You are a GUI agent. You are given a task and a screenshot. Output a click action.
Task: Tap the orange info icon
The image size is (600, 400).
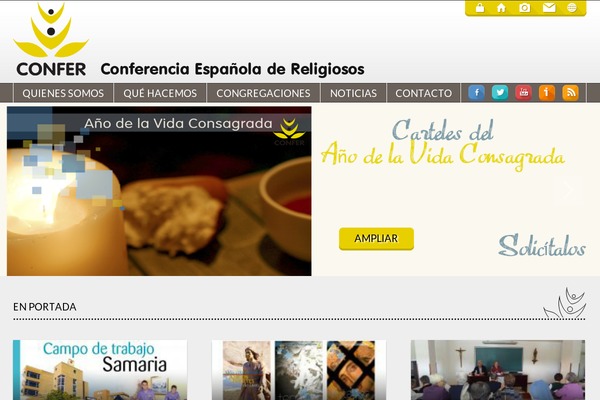tap(547, 93)
